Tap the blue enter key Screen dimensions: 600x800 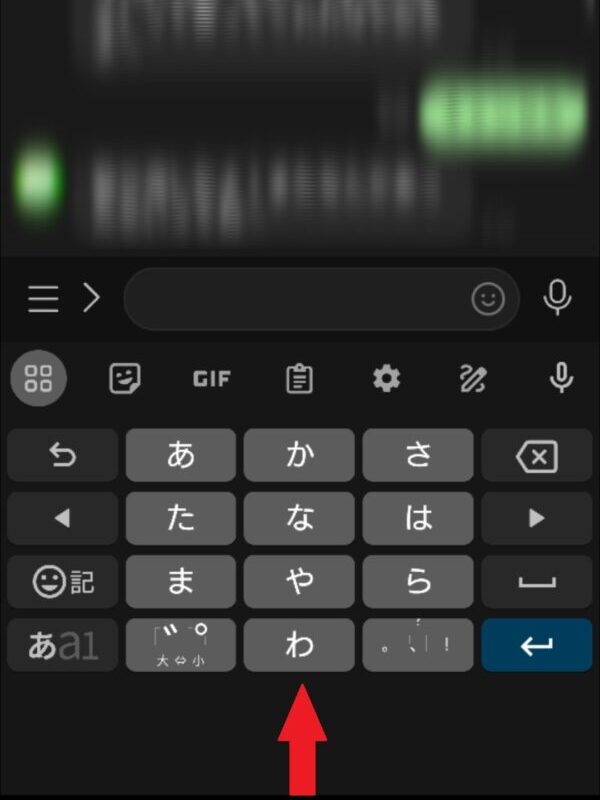(x=537, y=646)
